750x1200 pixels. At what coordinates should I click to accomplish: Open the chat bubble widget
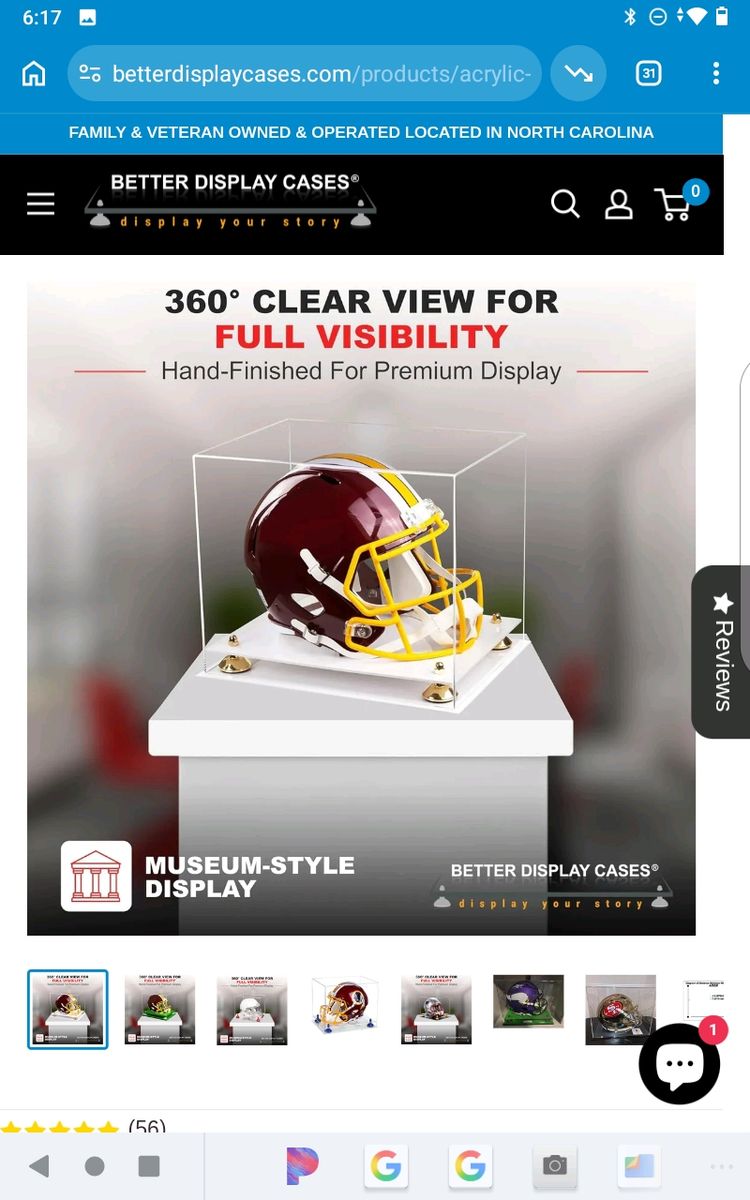[680, 1062]
